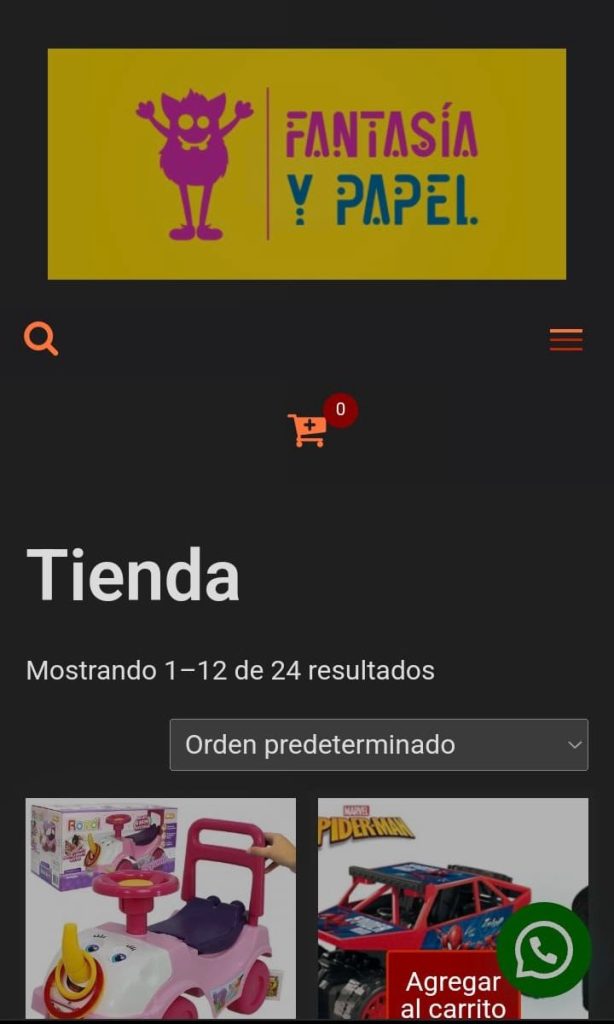Start a WhatsApp chat

pos(544,950)
